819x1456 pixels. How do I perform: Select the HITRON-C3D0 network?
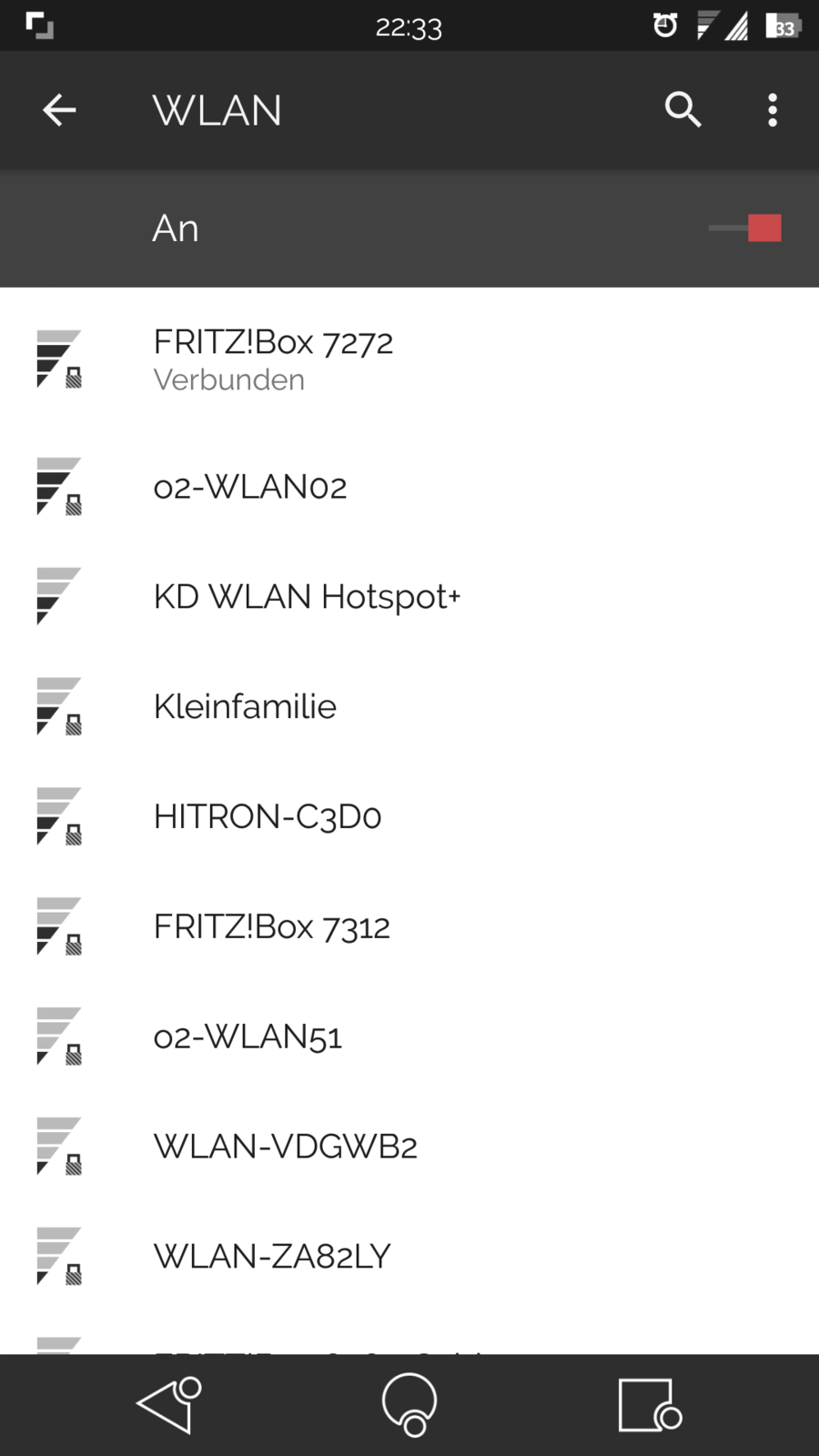[267, 816]
